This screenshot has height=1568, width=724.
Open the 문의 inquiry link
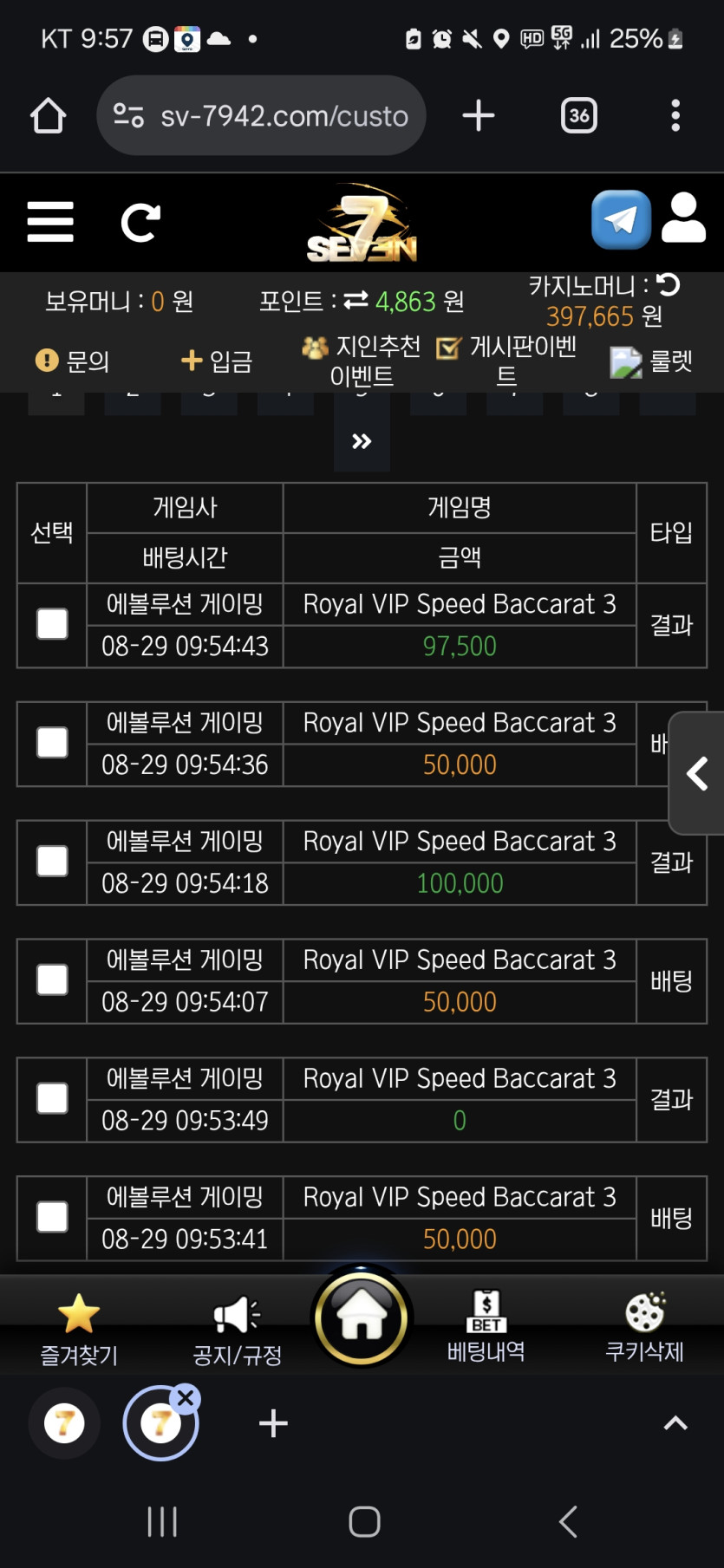(x=73, y=361)
